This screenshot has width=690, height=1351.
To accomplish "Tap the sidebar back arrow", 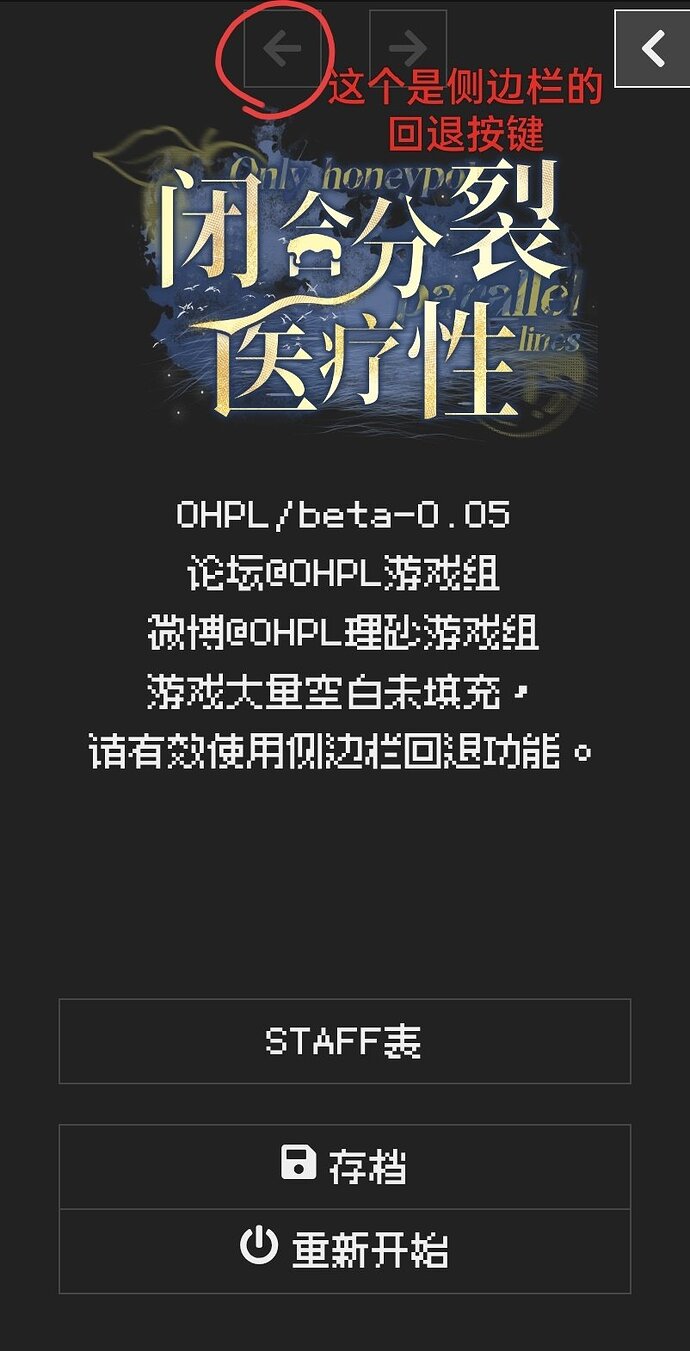I will 283,48.
